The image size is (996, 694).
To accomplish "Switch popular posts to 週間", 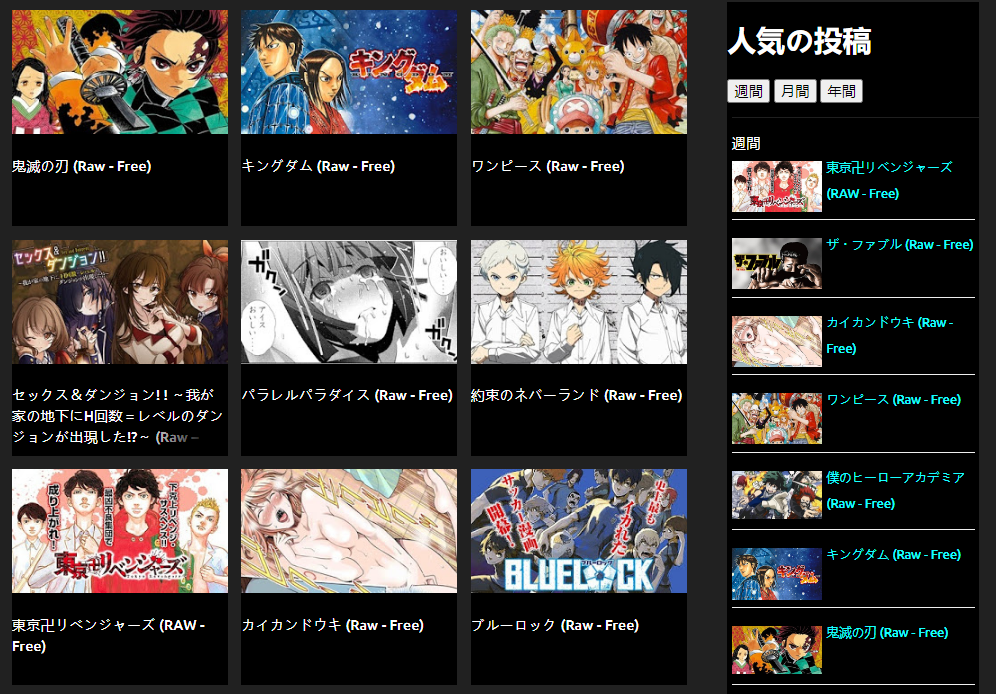I will [748, 91].
